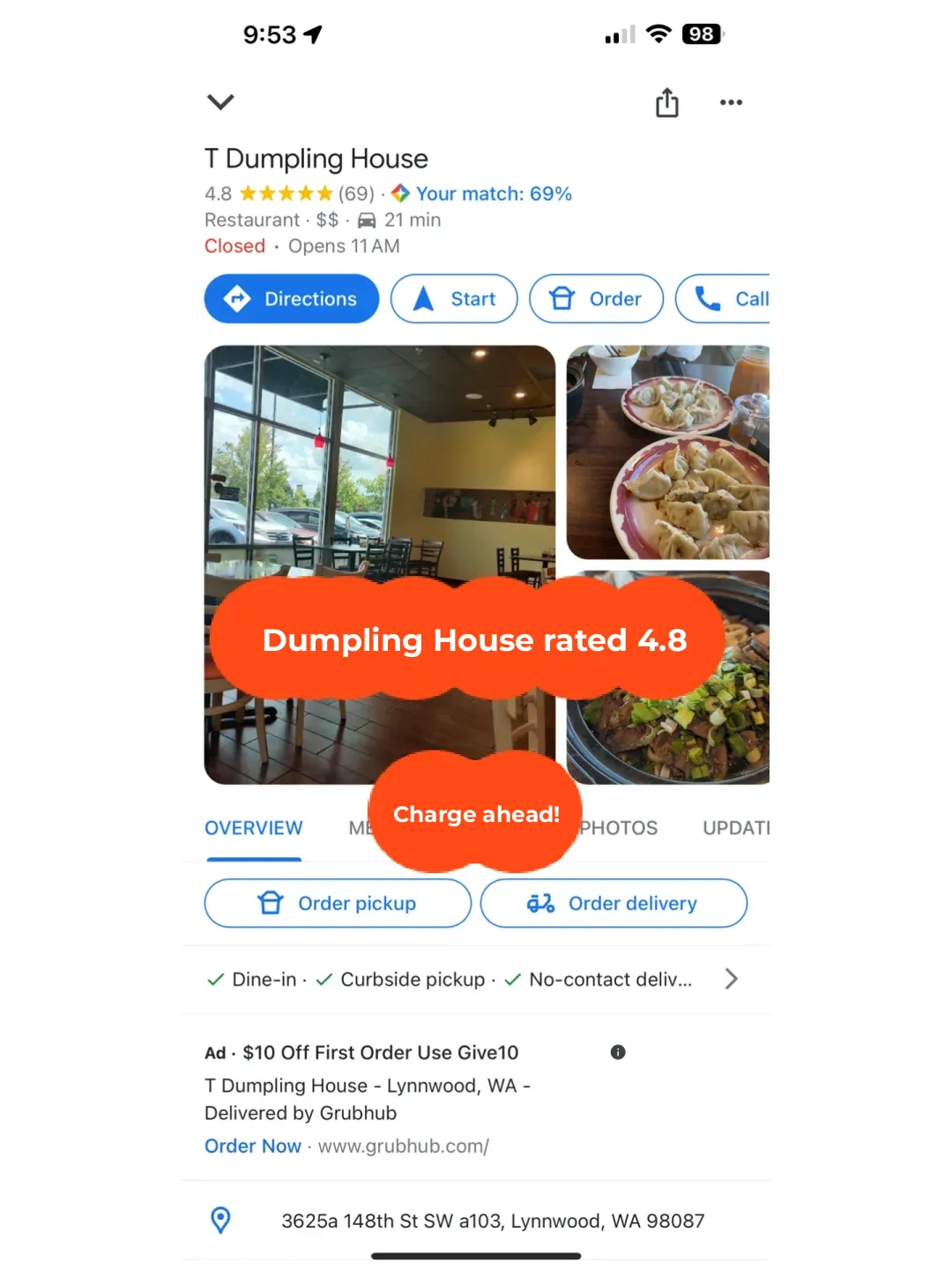This screenshot has width=952, height=1270.
Task: Tap the ad info icon
Action: 618,1051
